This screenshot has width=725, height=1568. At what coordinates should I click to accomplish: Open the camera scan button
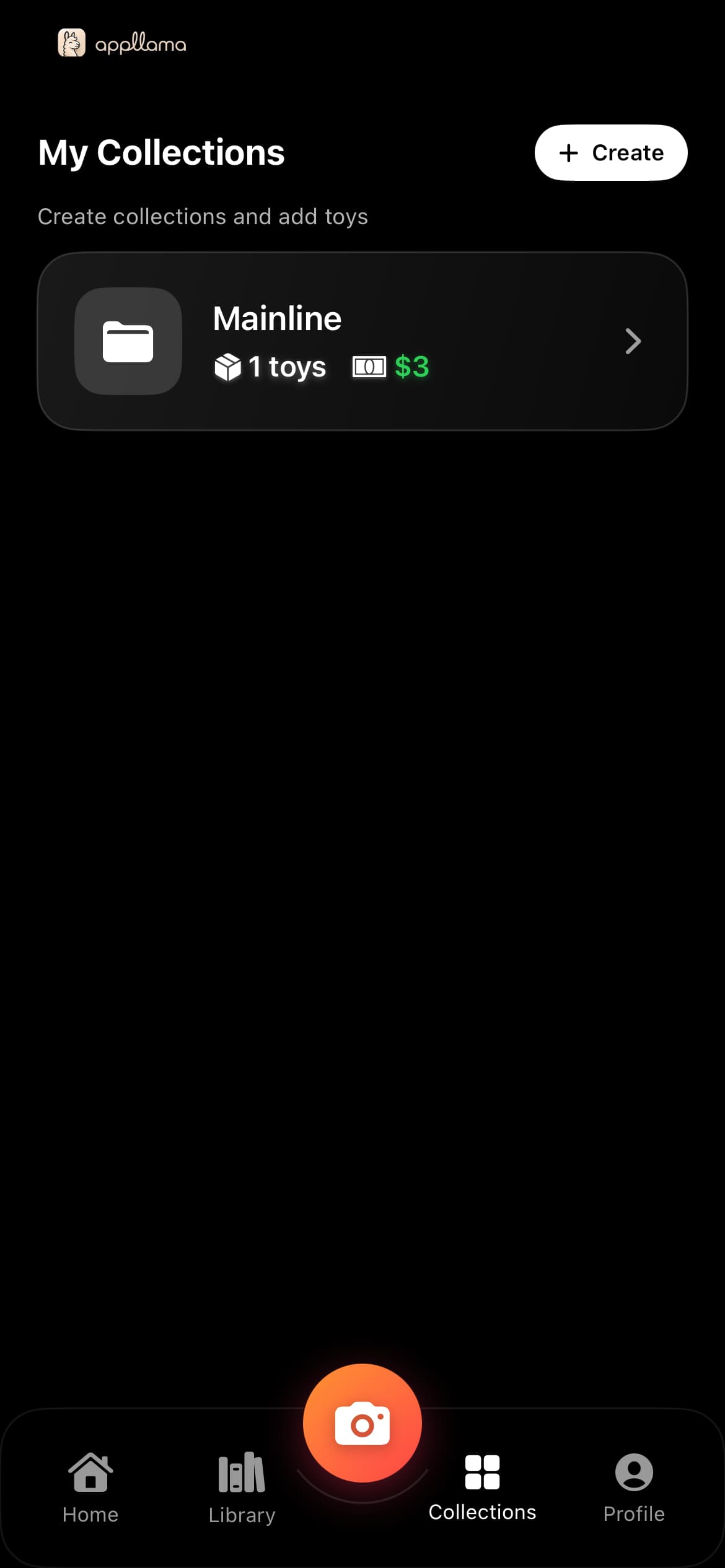point(362,1422)
